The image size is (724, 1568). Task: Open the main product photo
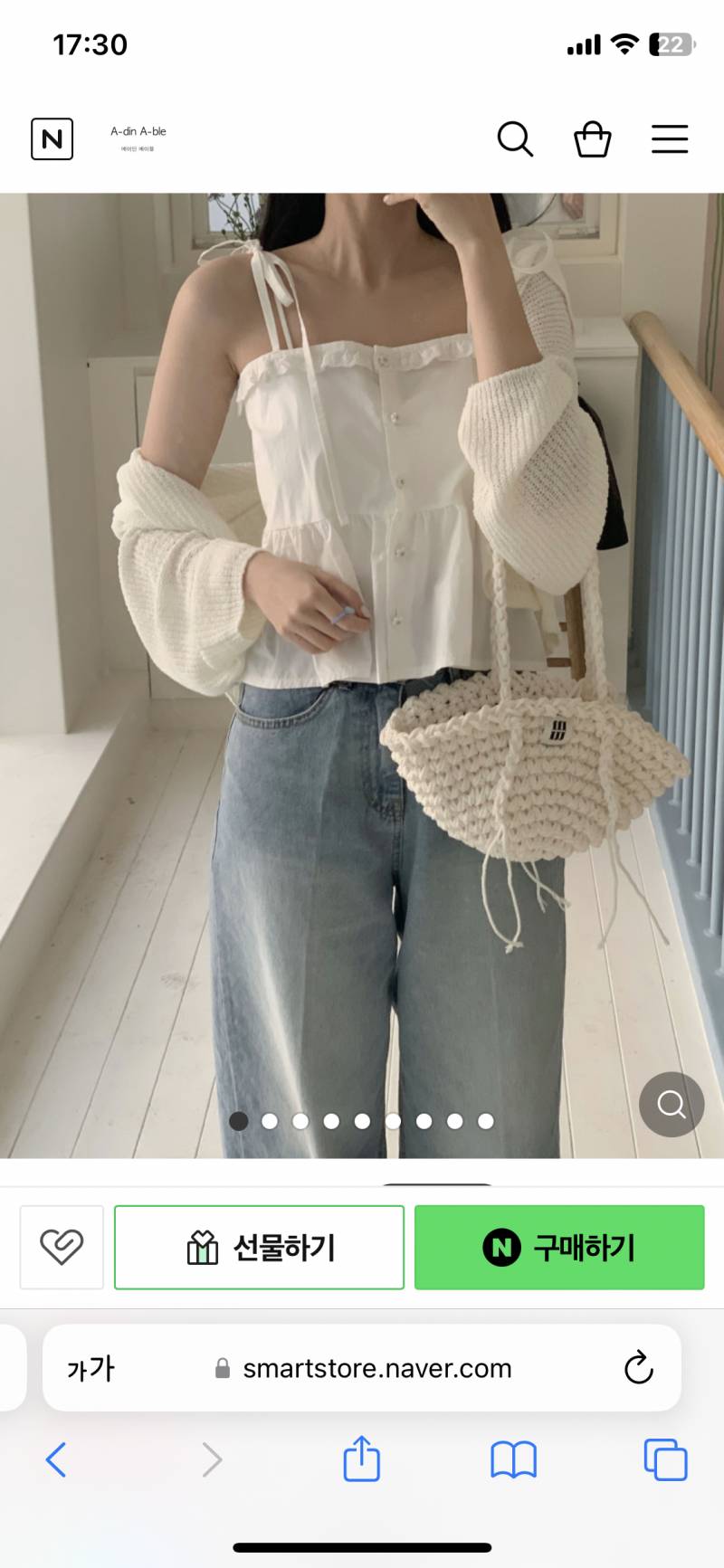(362, 675)
